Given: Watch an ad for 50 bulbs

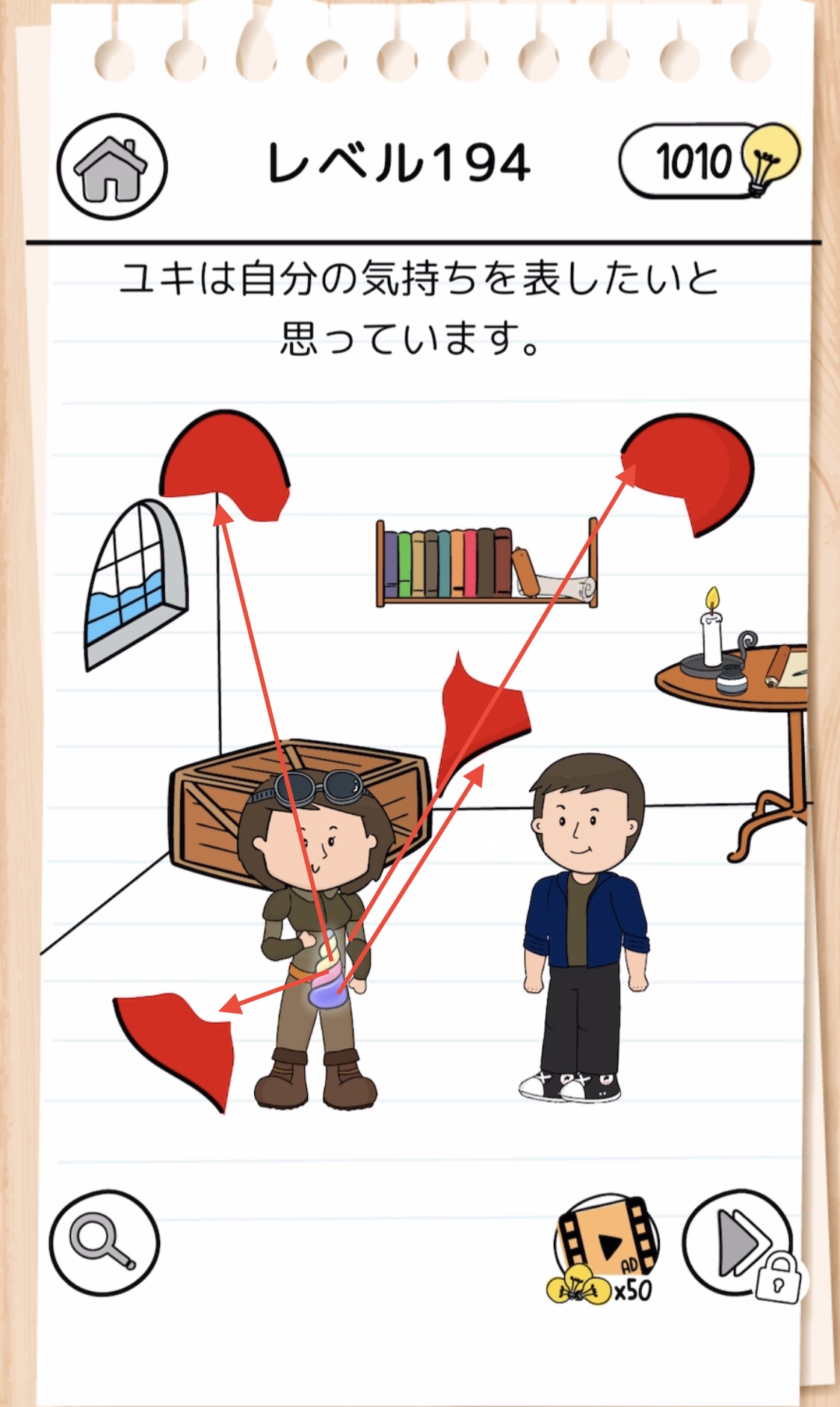Looking at the screenshot, I should tap(604, 1250).
